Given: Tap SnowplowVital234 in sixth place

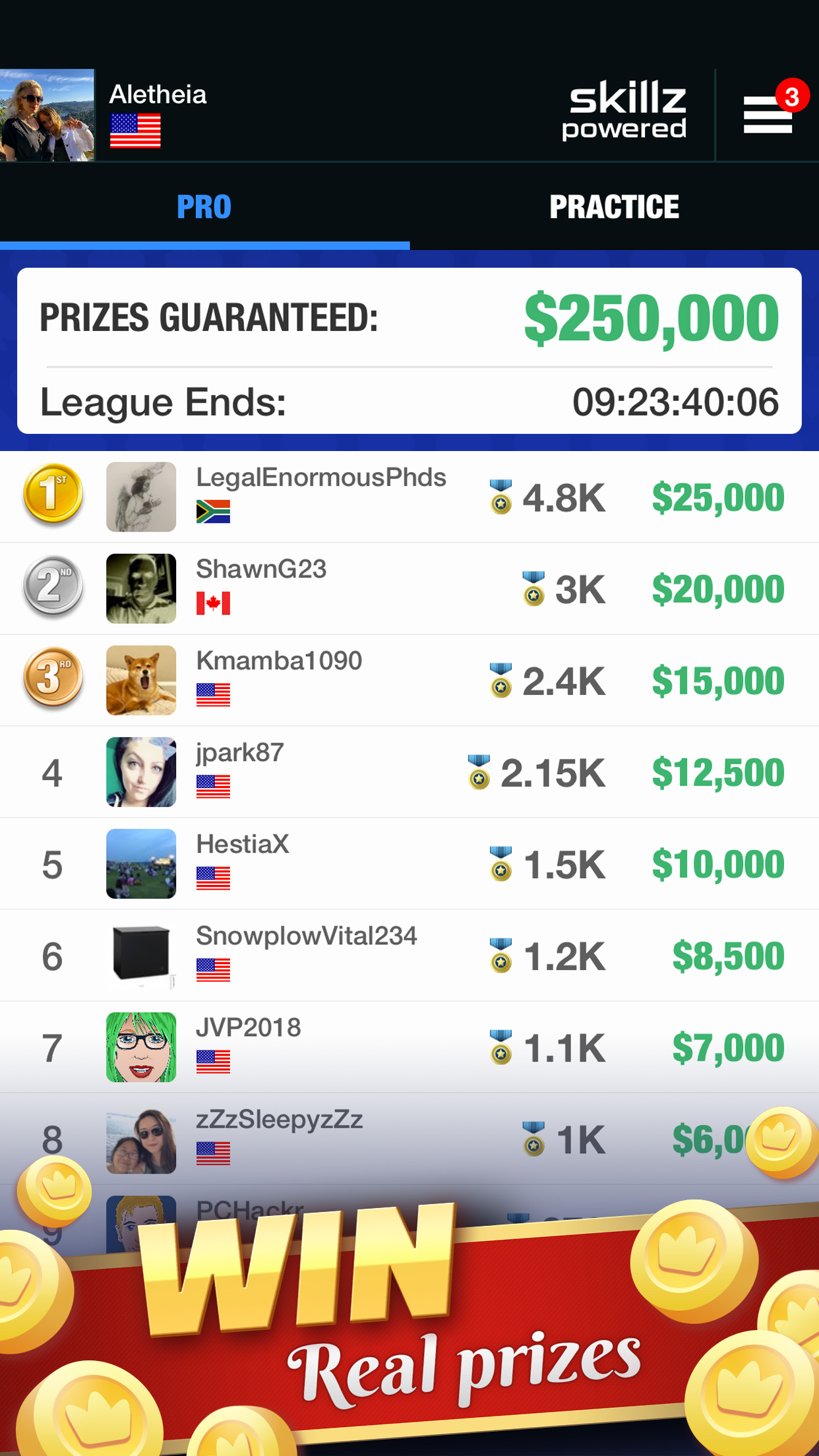Looking at the screenshot, I should pyautogui.click(x=409, y=956).
